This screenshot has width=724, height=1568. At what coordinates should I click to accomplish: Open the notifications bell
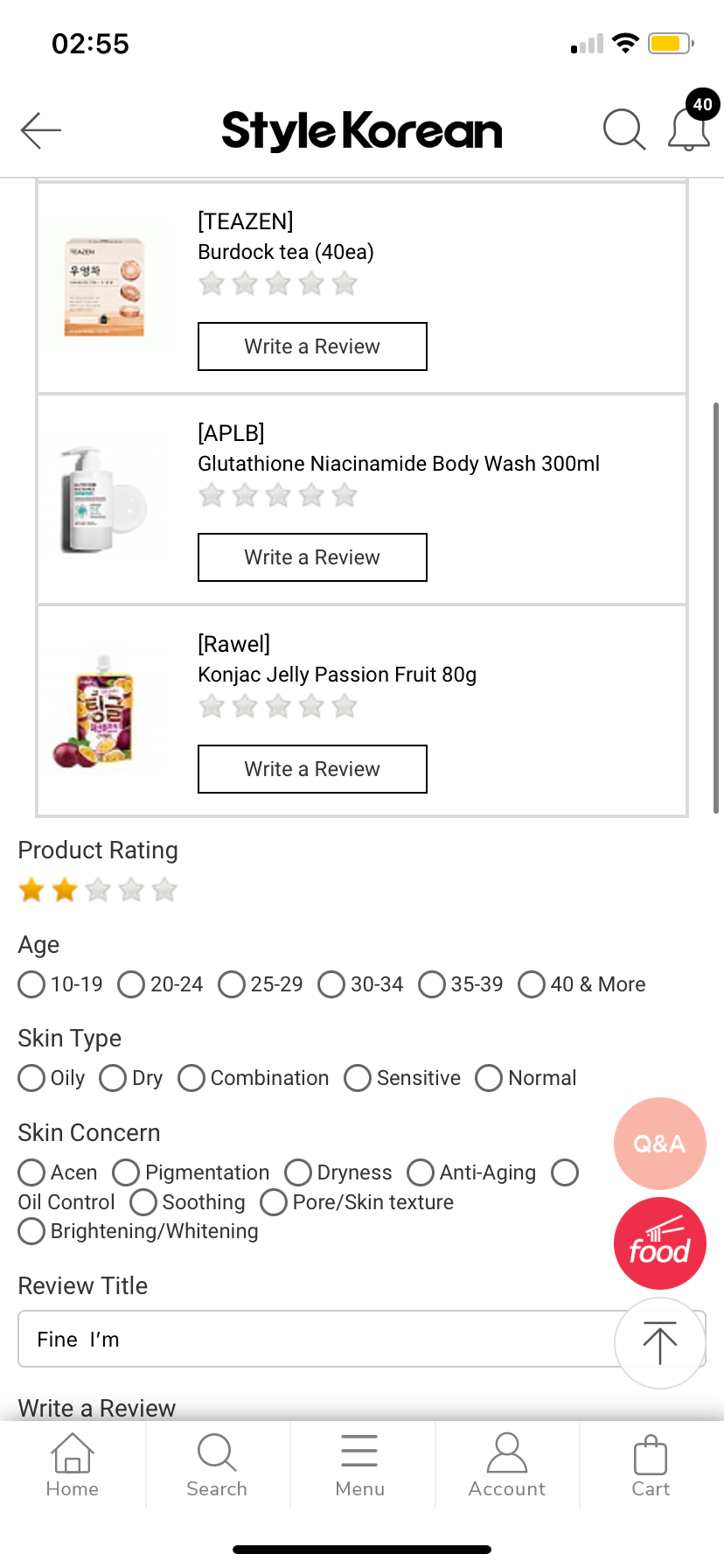click(689, 129)
